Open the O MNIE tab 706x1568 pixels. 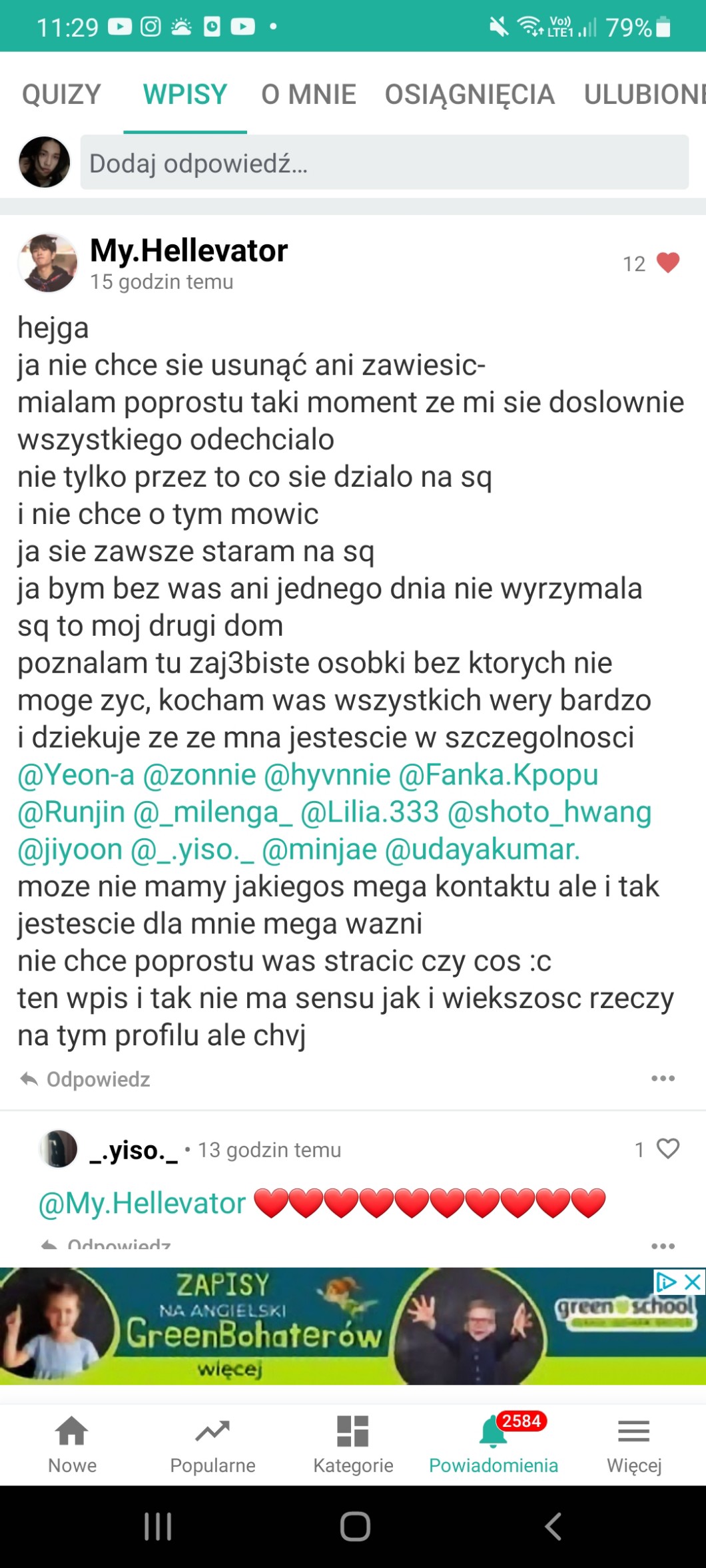[x=308, y=95]
